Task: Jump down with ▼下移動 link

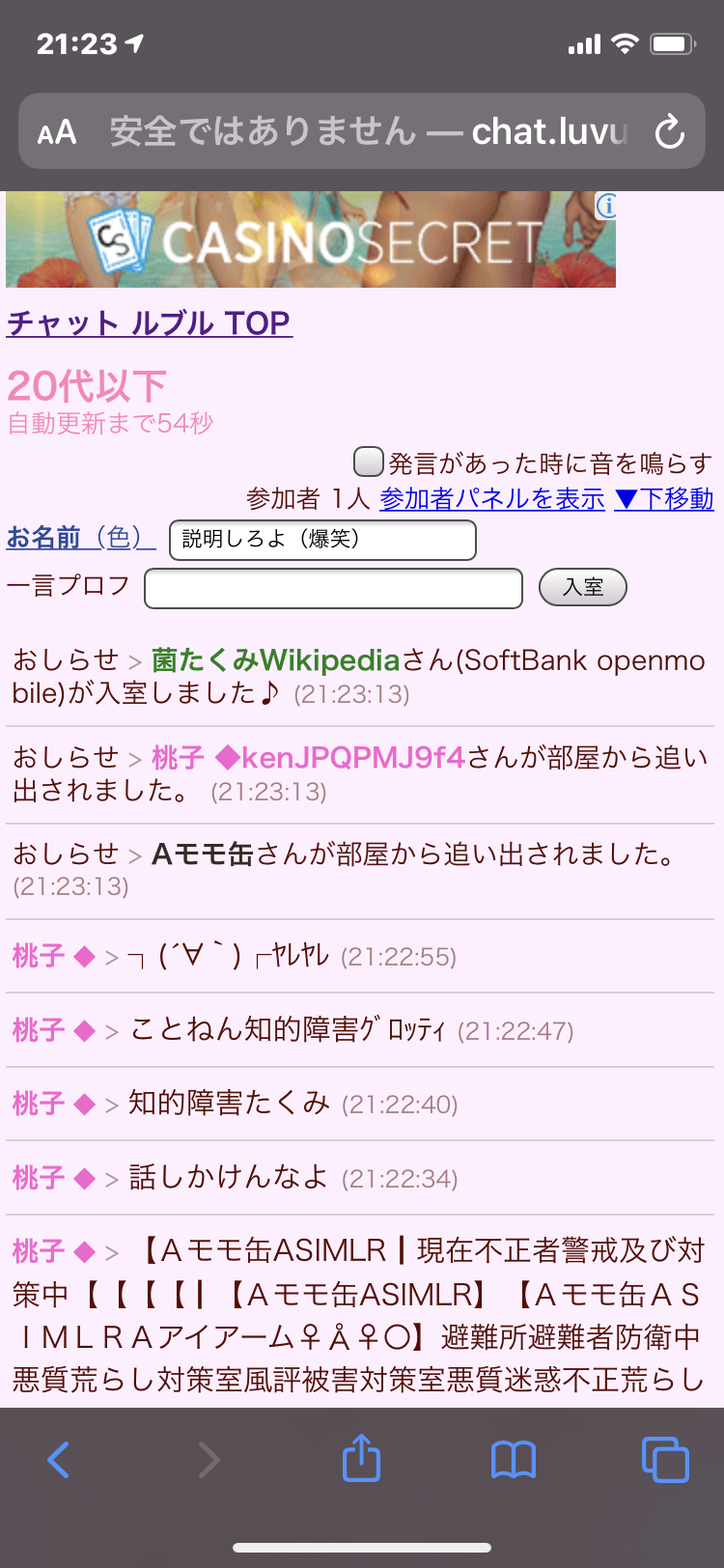Action: (664, 499)
